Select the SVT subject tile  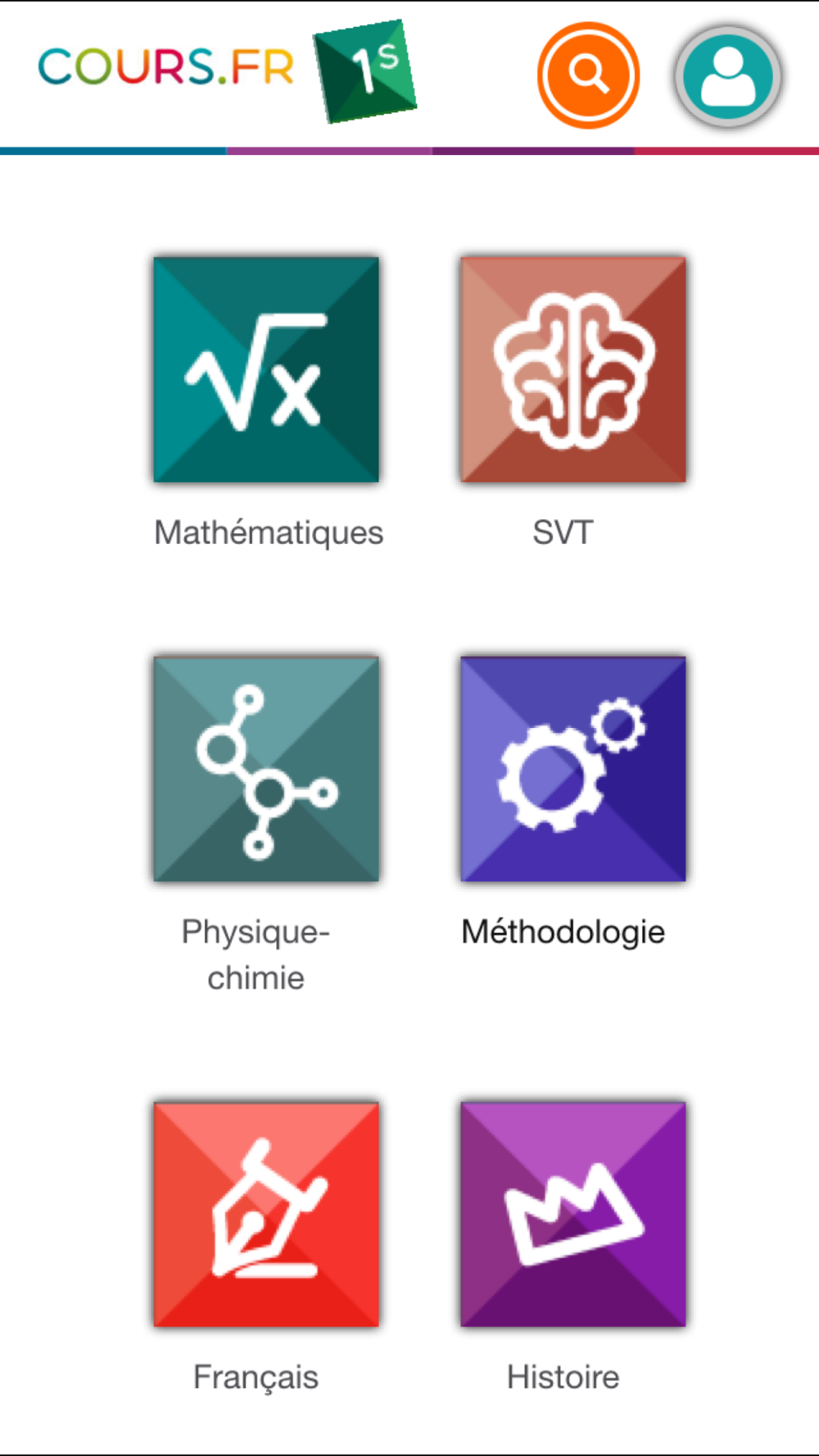(573, 369)
